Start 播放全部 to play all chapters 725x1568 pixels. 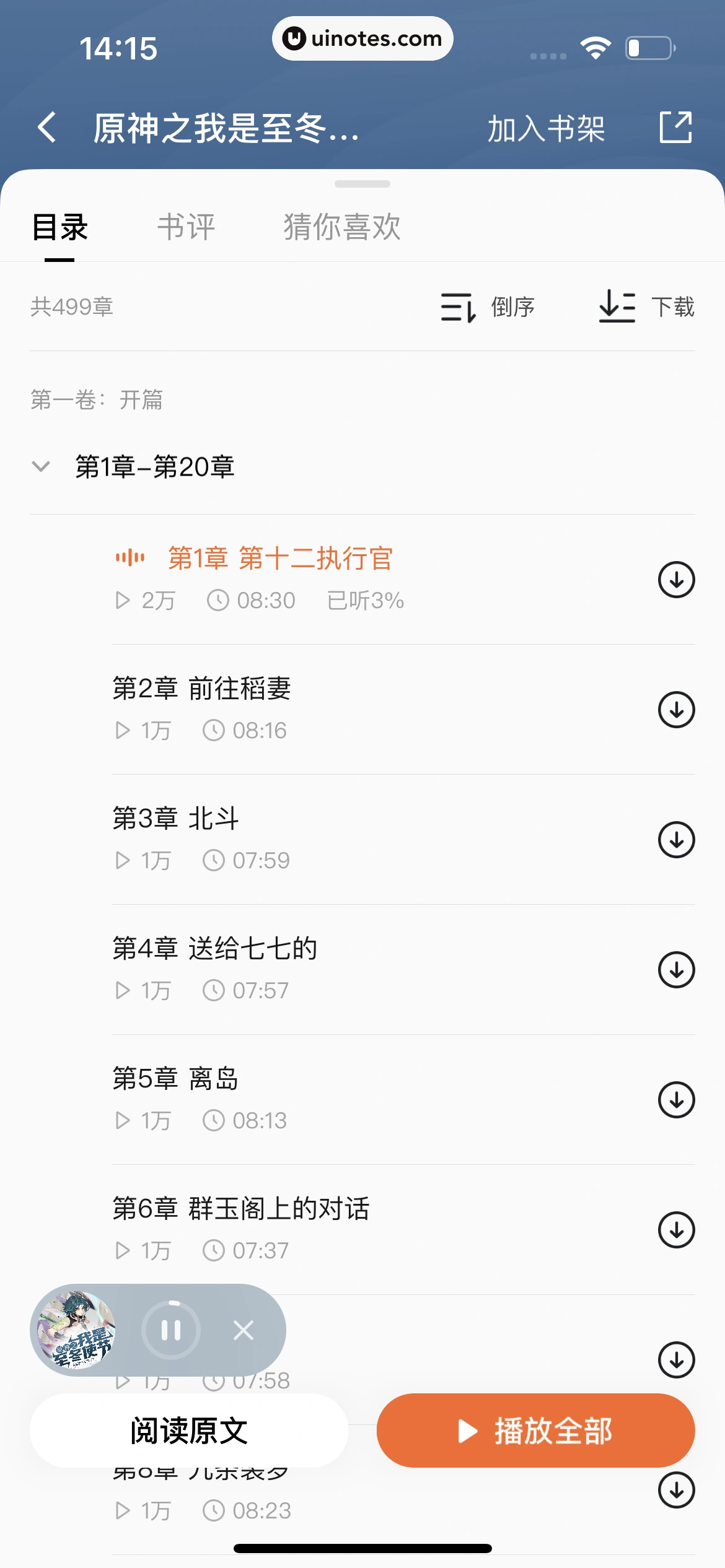[x=535, y=1431]
